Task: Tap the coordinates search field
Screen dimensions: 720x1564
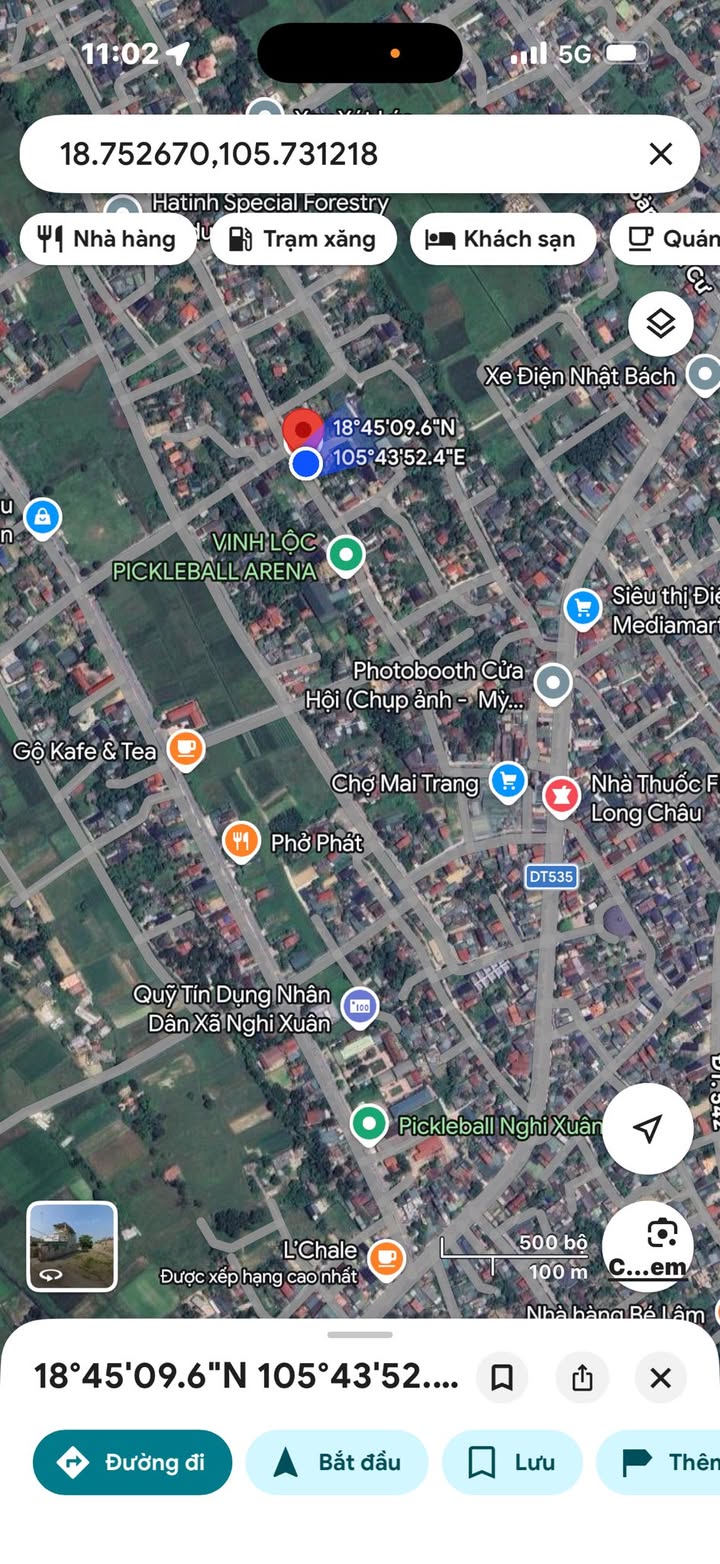Action: [x=330, y=154]
